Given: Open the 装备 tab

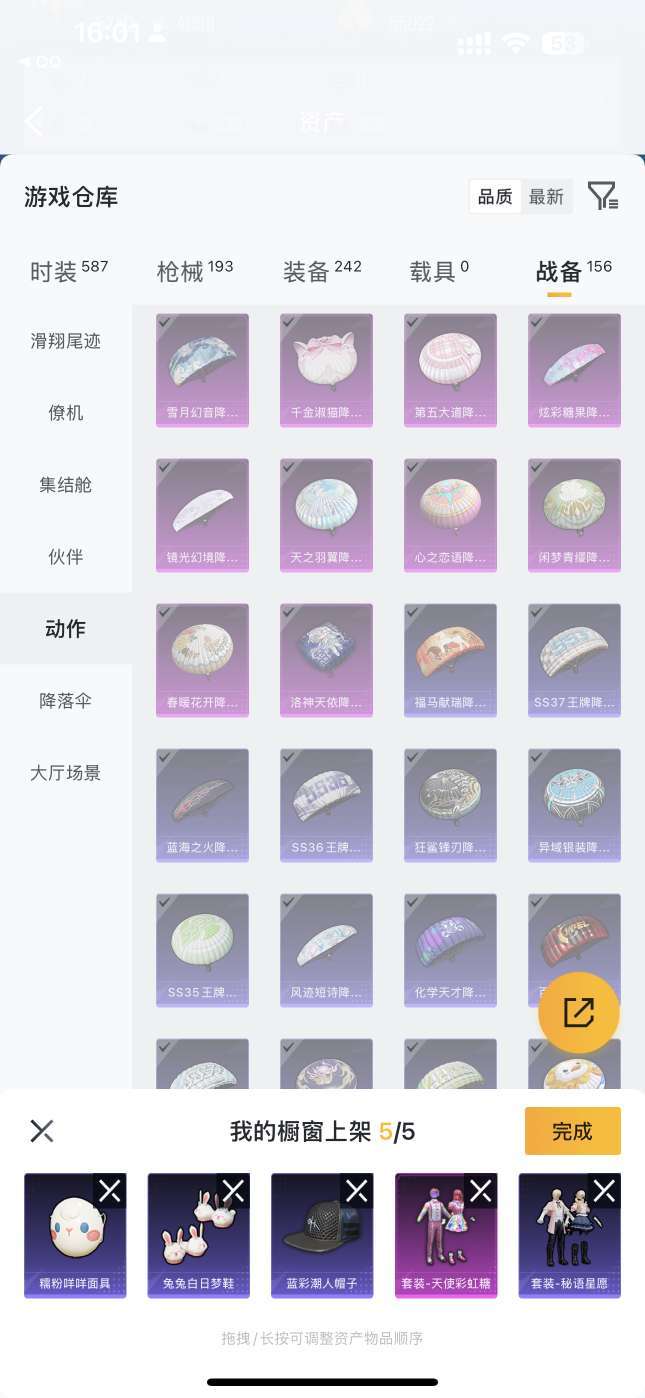Looking at the screenshot, I should tap(321, 271).
